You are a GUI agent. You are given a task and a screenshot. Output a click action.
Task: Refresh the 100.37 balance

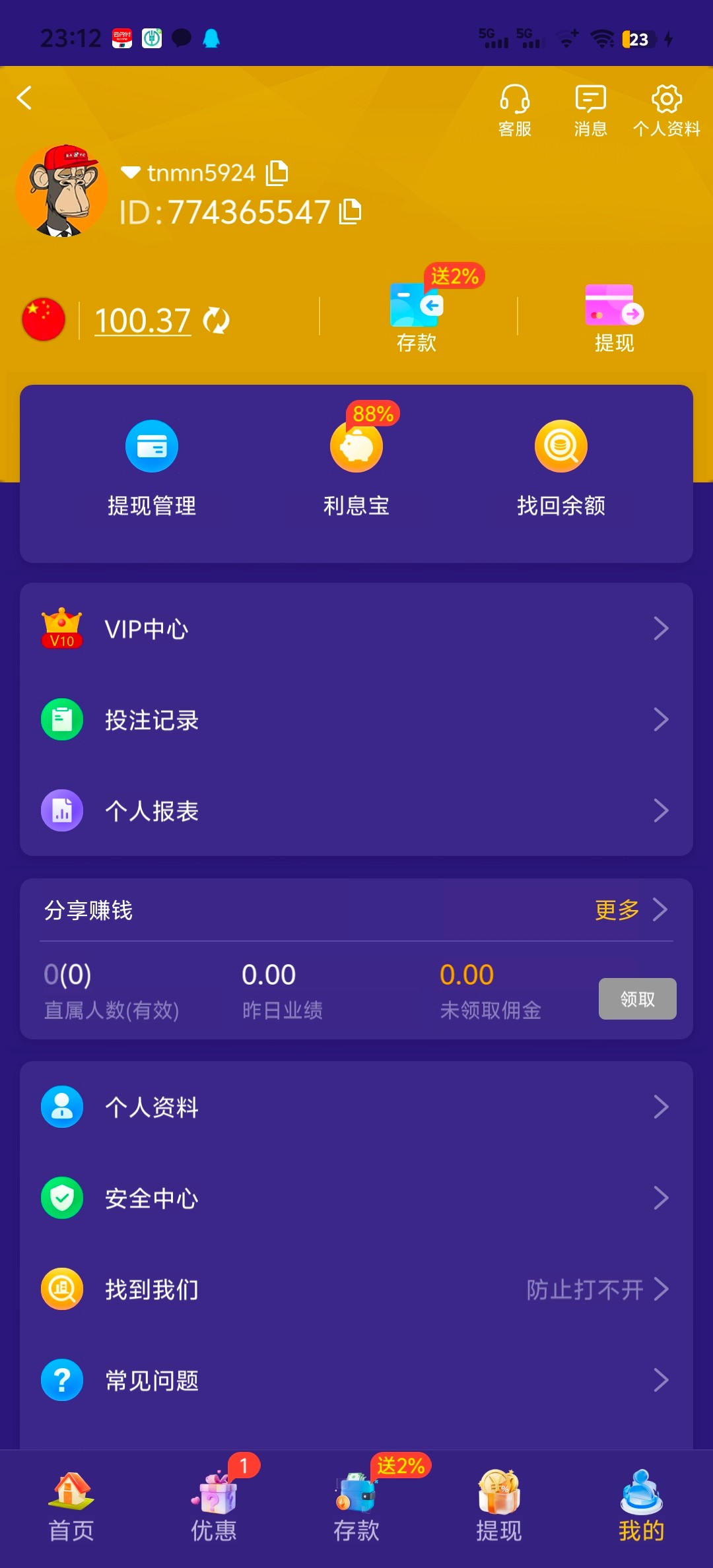point(217,320)
